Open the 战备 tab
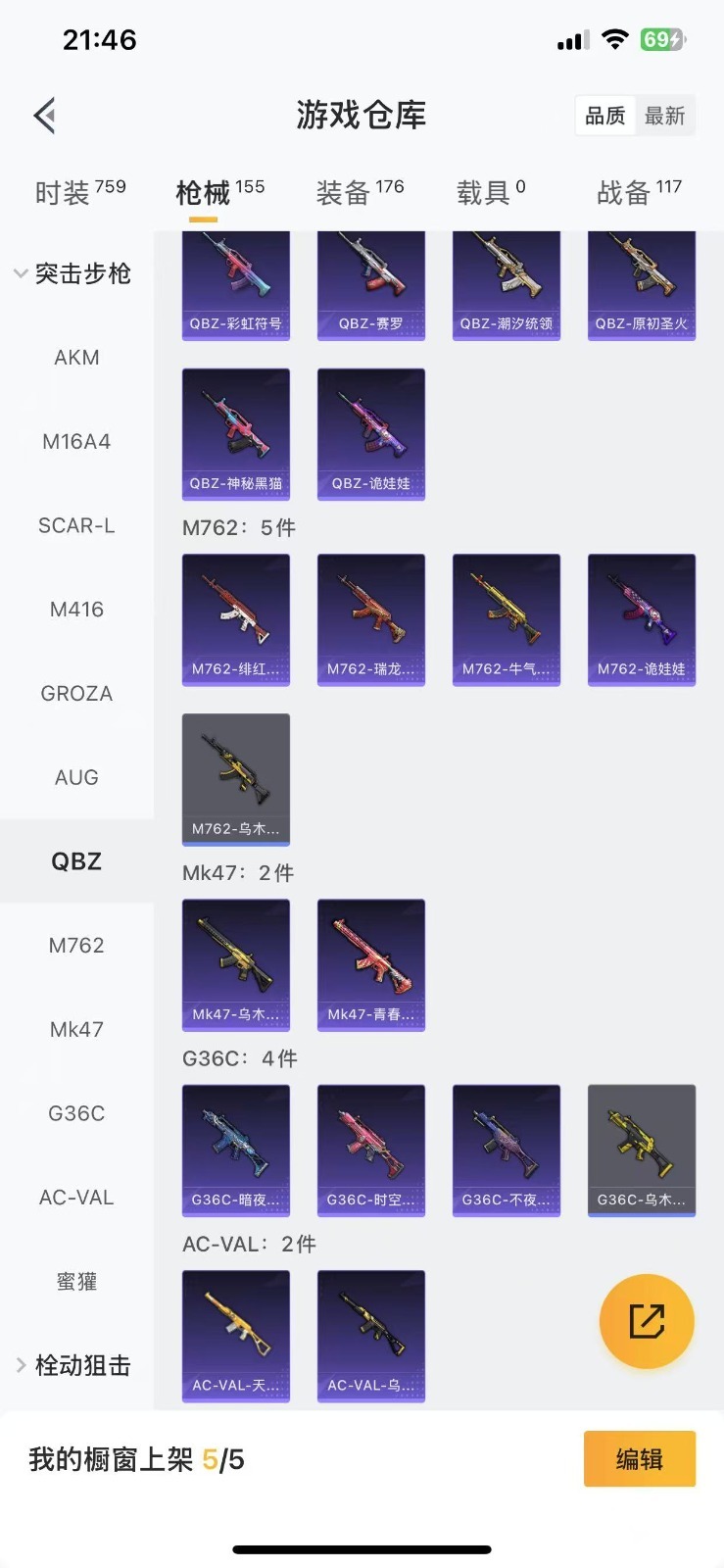Viewport: 724px width, 1568px height. (639, 192)
